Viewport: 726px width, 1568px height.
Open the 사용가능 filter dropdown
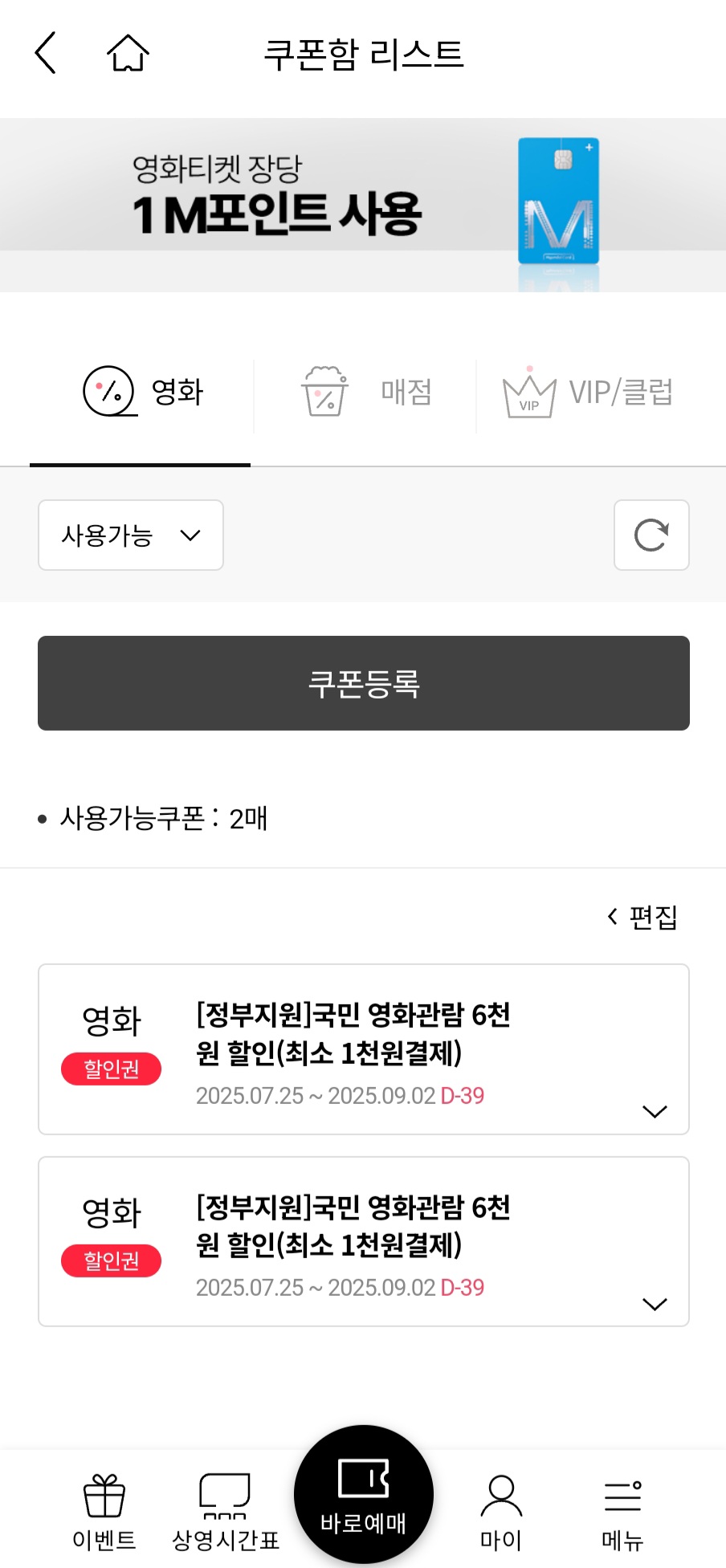click(130, 536)
